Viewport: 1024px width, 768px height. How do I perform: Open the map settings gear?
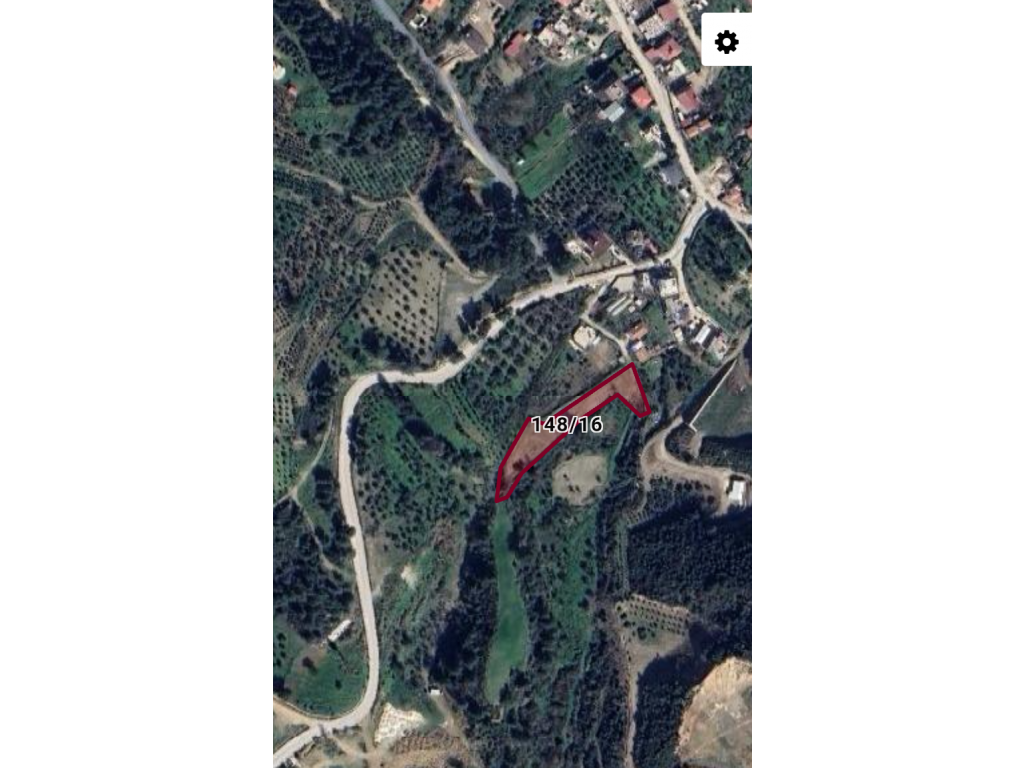pyautogui.click(x=726, y=42)
